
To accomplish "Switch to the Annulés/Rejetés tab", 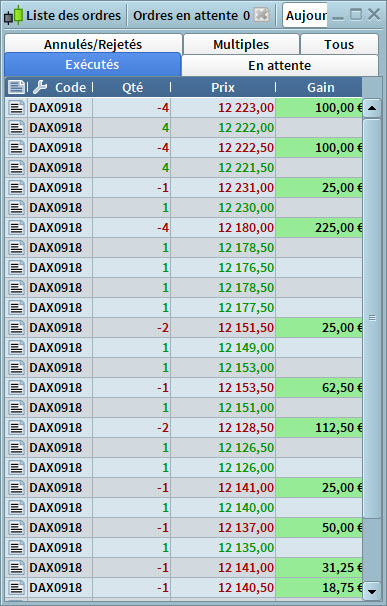I will [93, 44].
